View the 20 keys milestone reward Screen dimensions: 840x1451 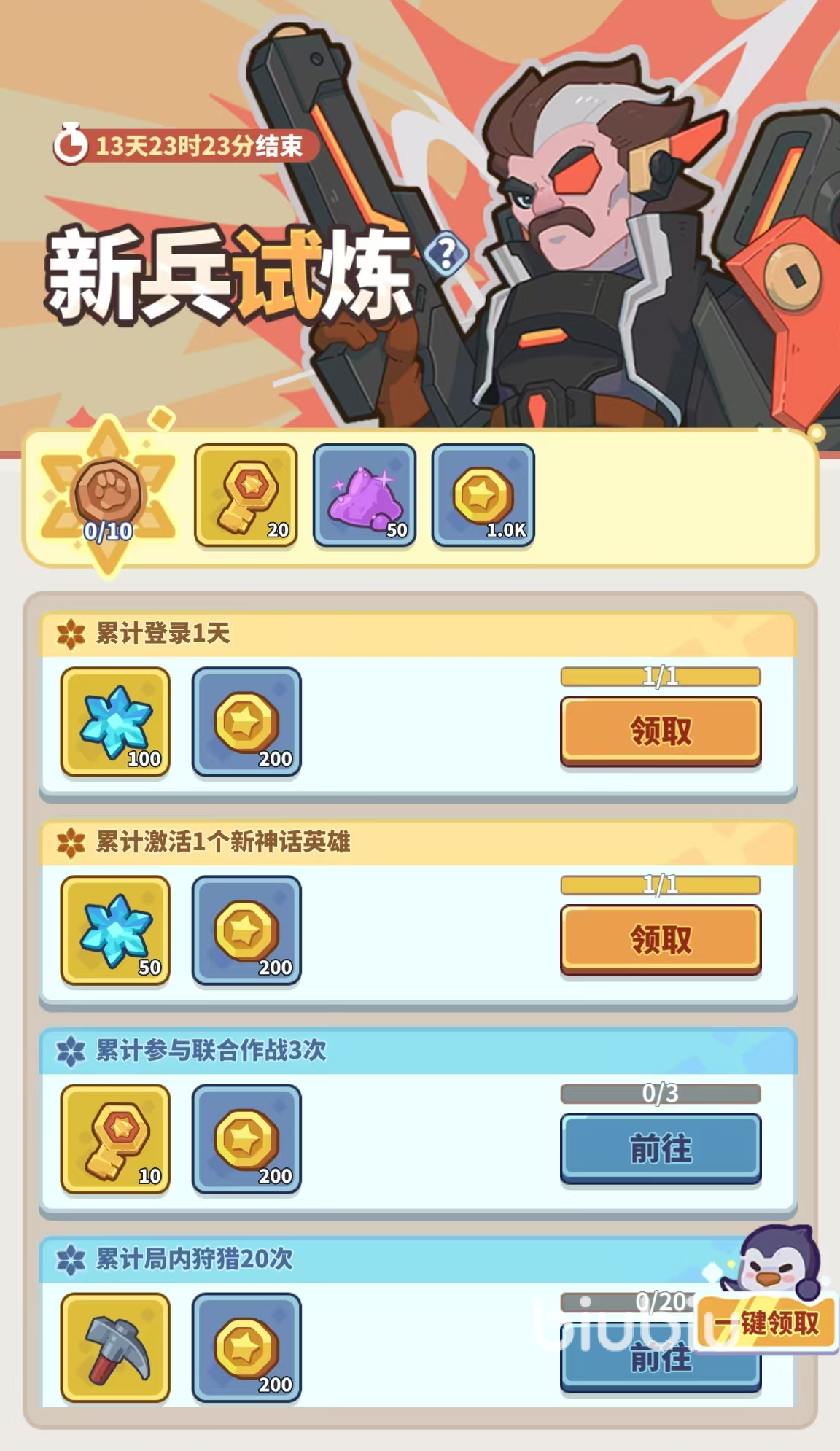click(x=246, y=495)
